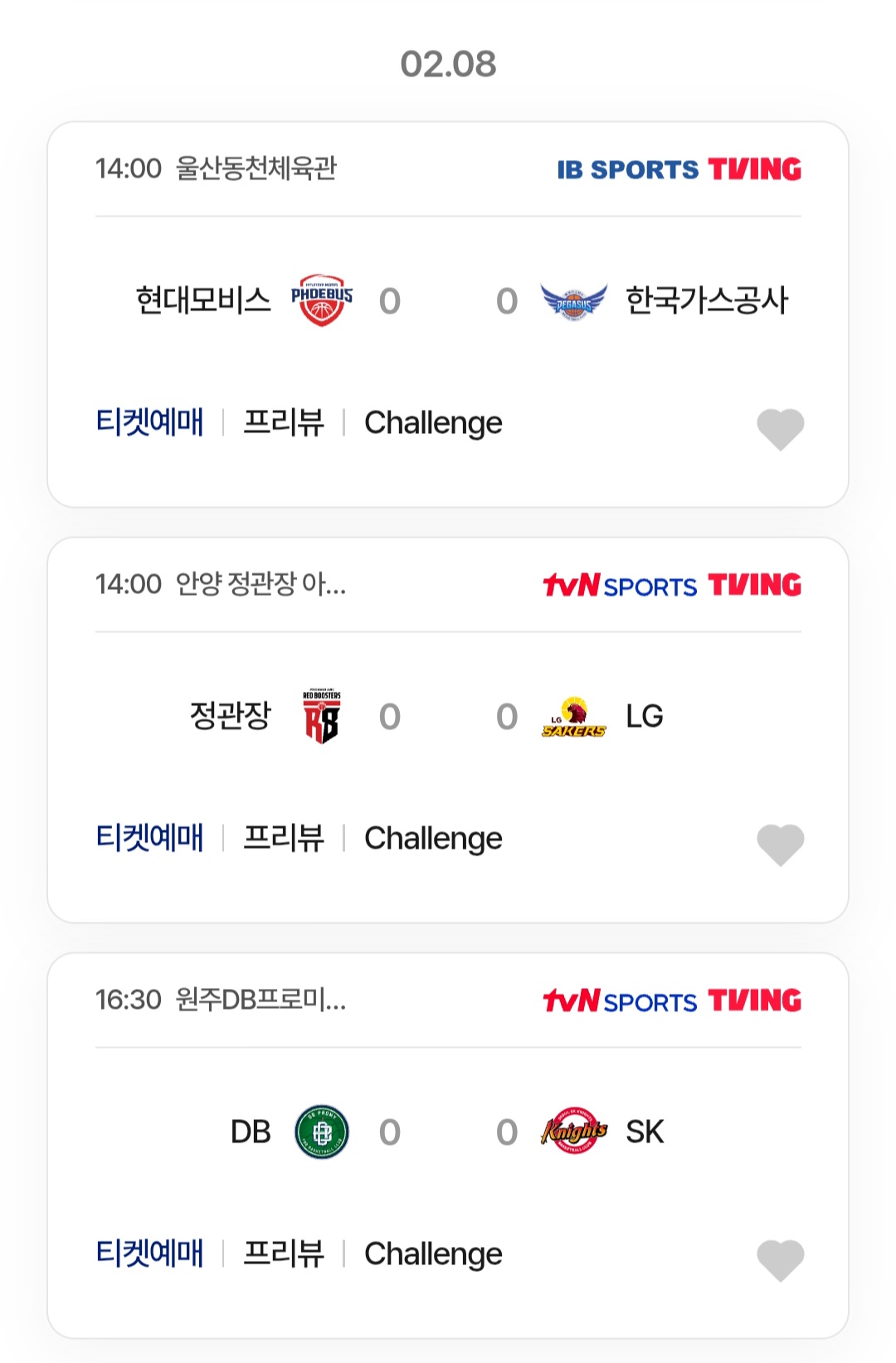The width and height of the screenshot is (896, 1363).
Task: Show 프리뷰 for DB vs SK
Action: pyautogui.click(x=284, y=1253)
